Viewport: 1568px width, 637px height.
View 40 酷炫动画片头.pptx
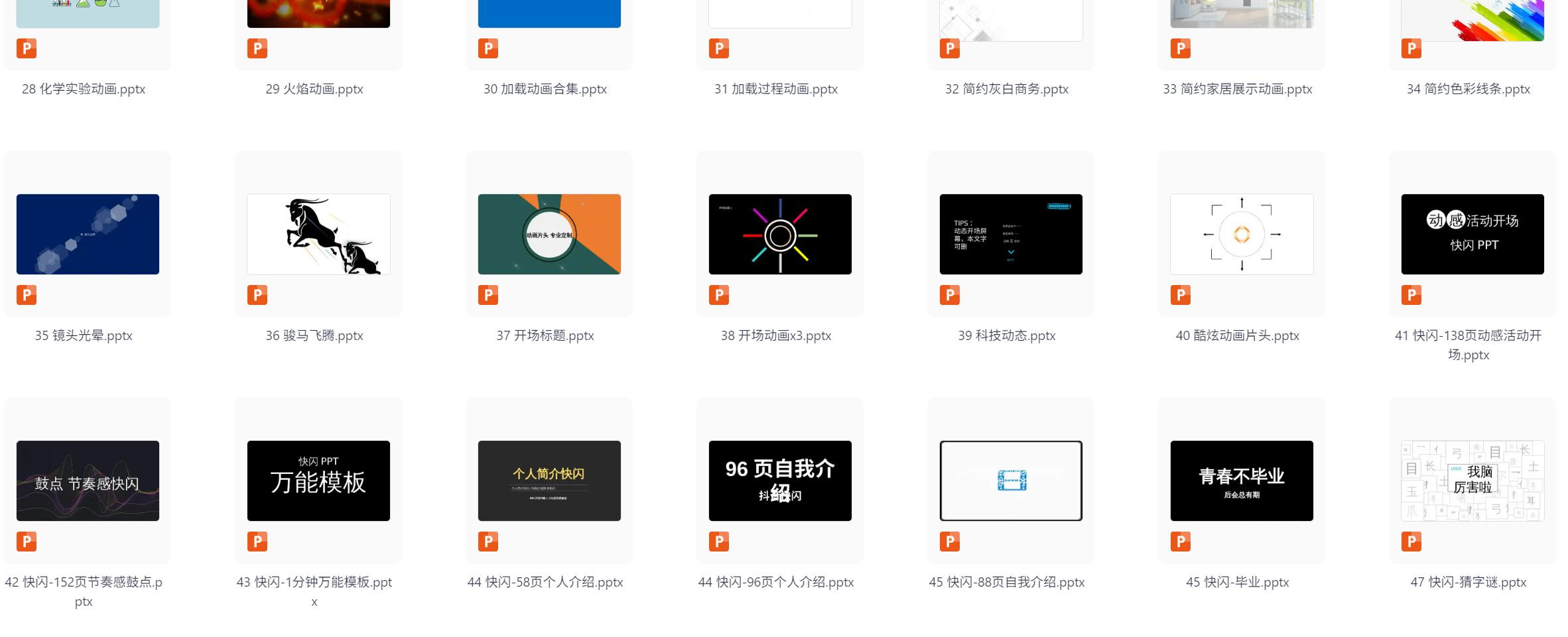pyautogui.click(x=1241, y=234)
